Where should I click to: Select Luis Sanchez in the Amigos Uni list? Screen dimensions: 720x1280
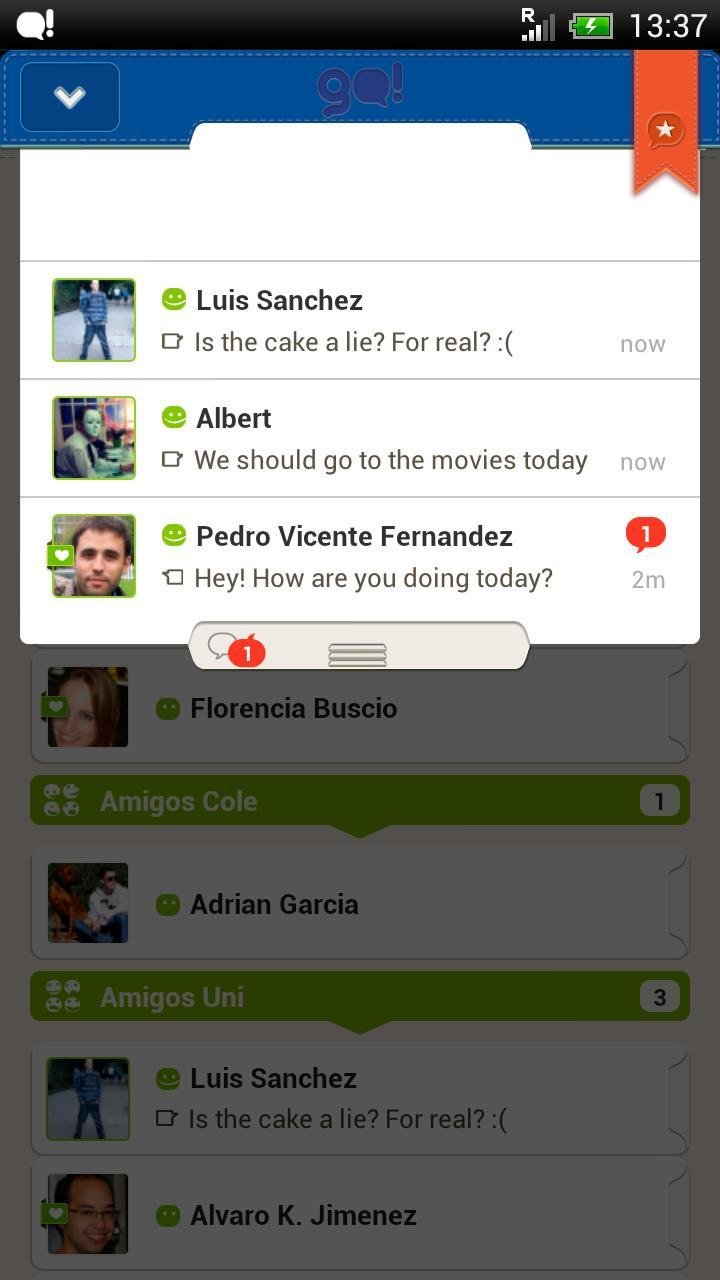point(360,1099)
